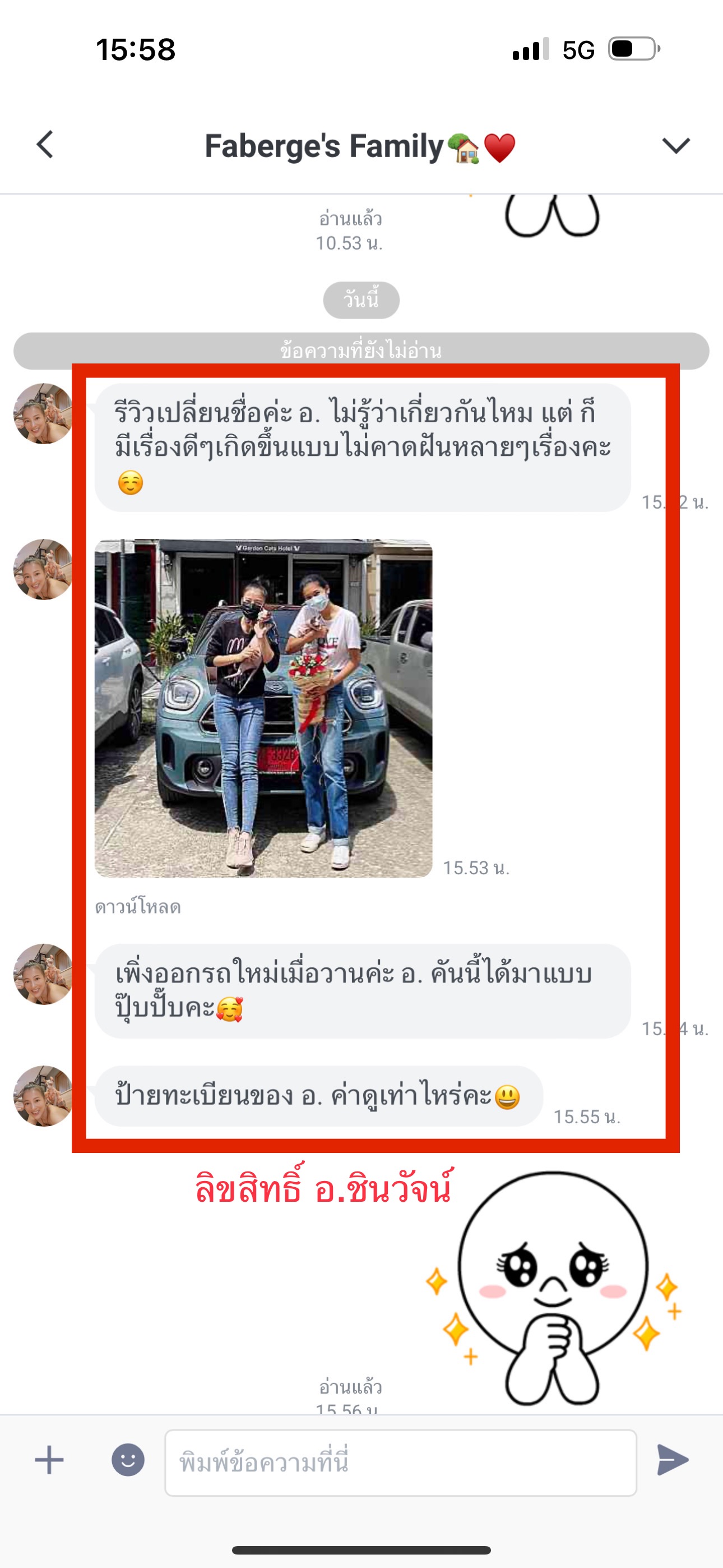Send the message with the arrow icon

(673, 1460)
